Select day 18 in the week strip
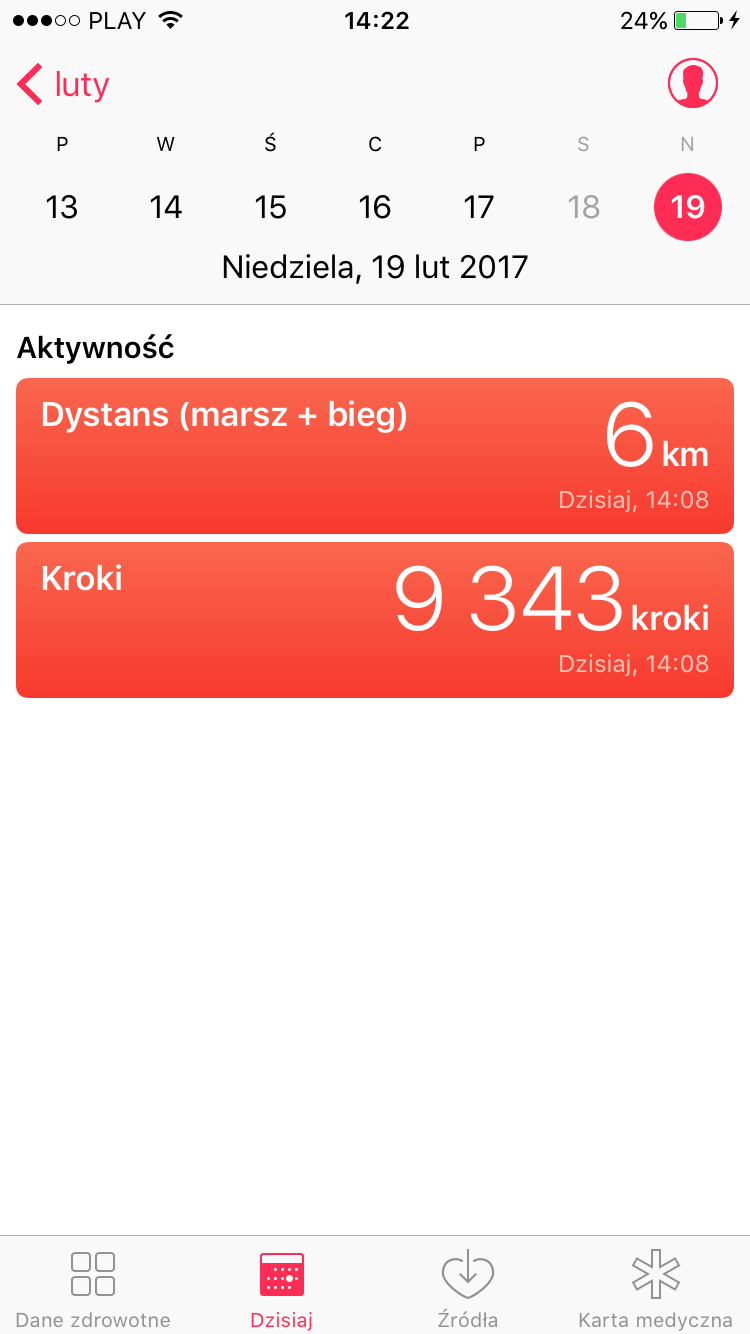This screenshot has width=750, height=1334. point(583,207)
